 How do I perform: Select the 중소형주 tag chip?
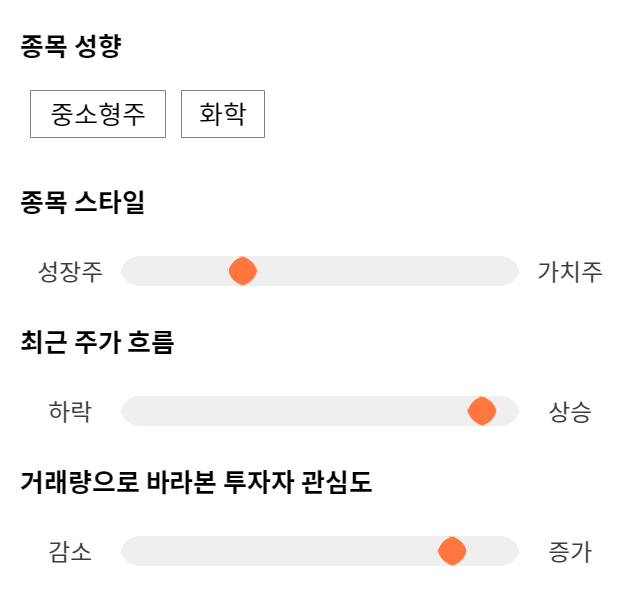click(x=98, y=114)
